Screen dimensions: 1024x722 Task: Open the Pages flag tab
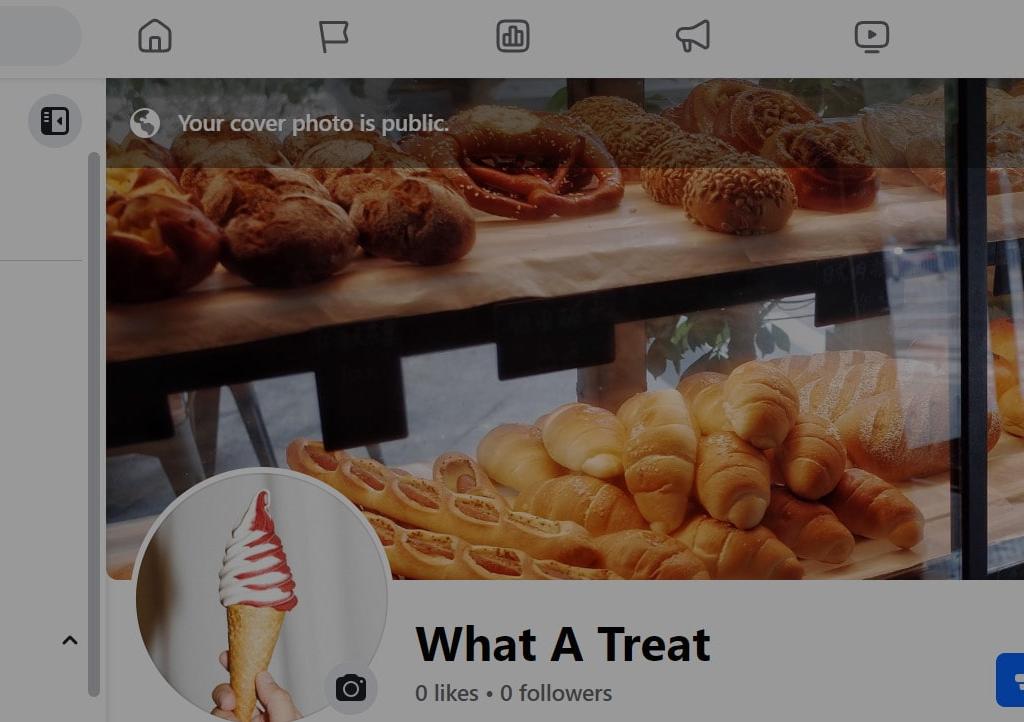[333, 37]
